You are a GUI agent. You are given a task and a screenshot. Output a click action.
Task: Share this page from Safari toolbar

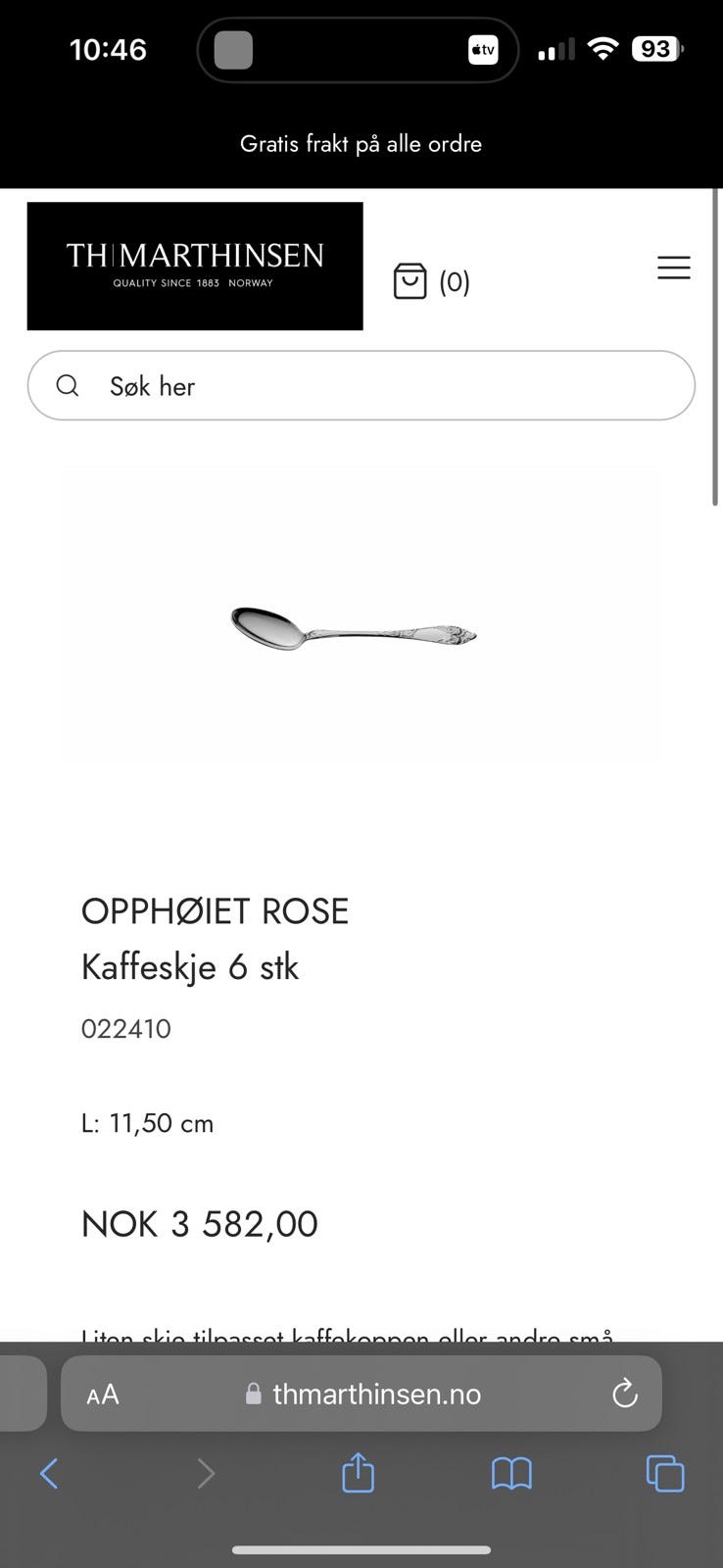[x=359, y=1472]
